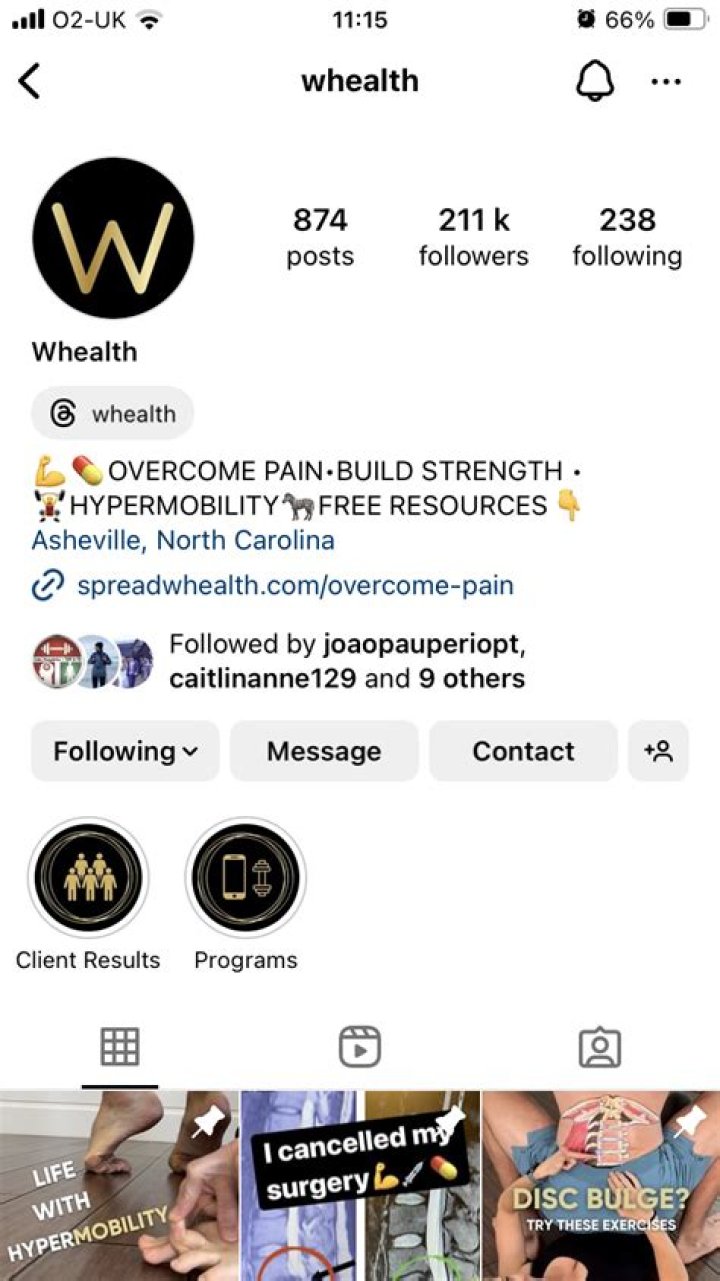Expand the Following dropdown button

click(x=125, y=751)
